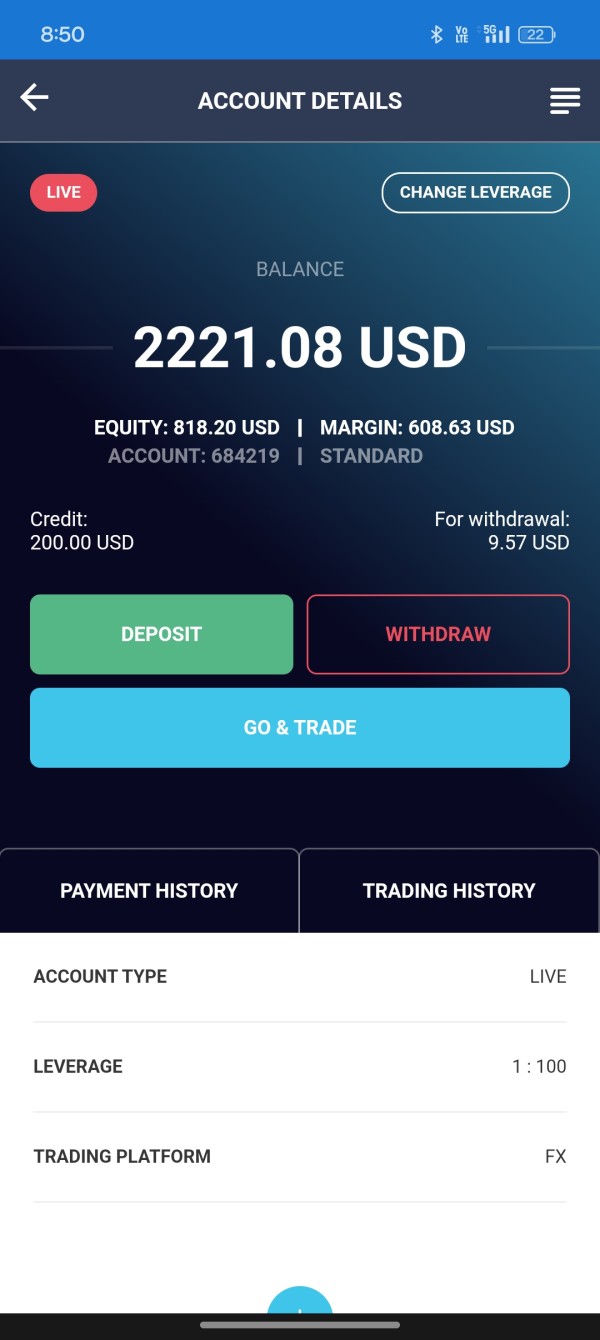This screenshot has width=600, height=1340.
Task: Switch to Payment History tab
Action: pos(149,890)
